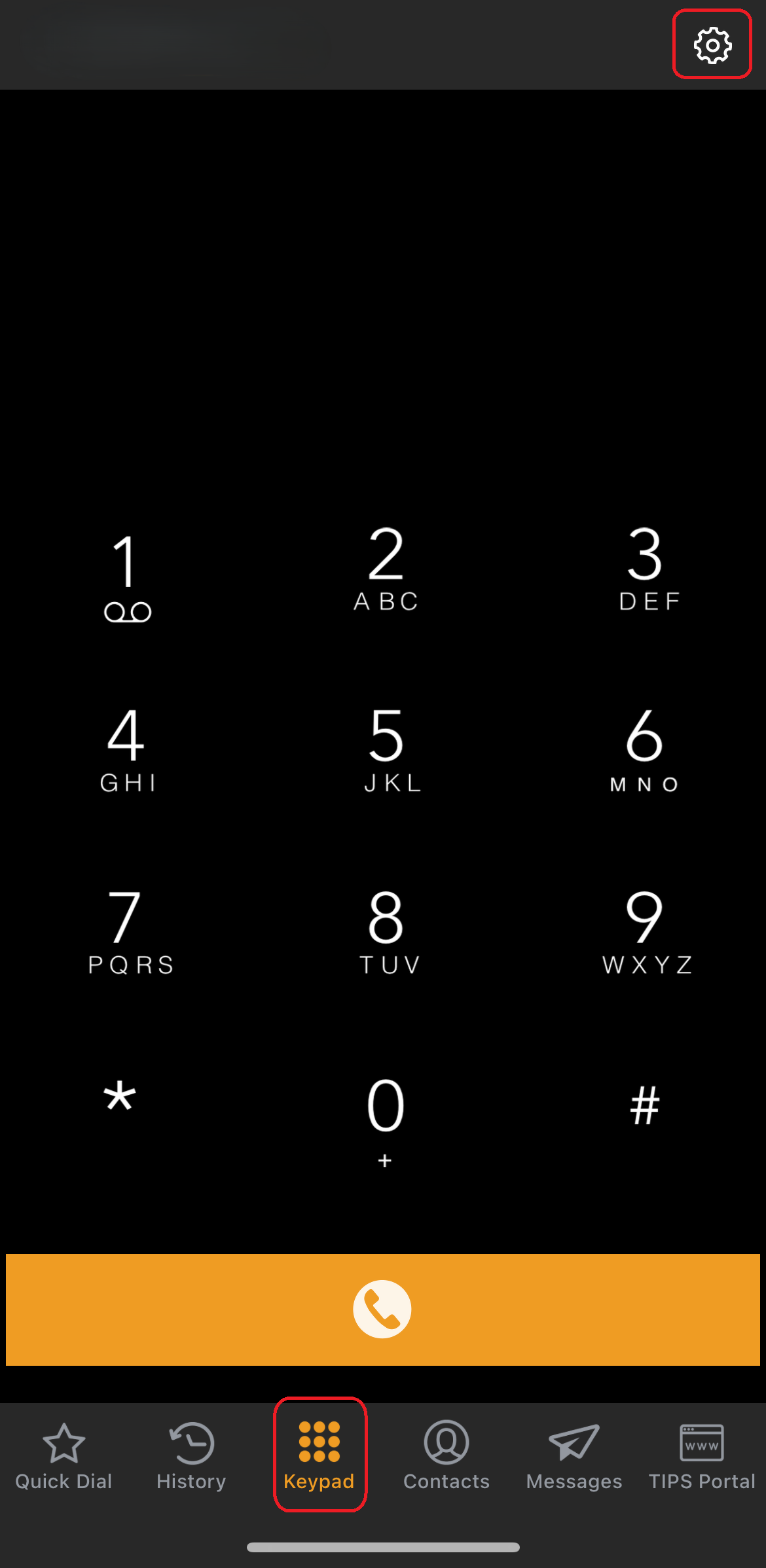766x1568 pixels.
Task: Enter digit 2 ABC on keypad
Action: coord(386,569)
